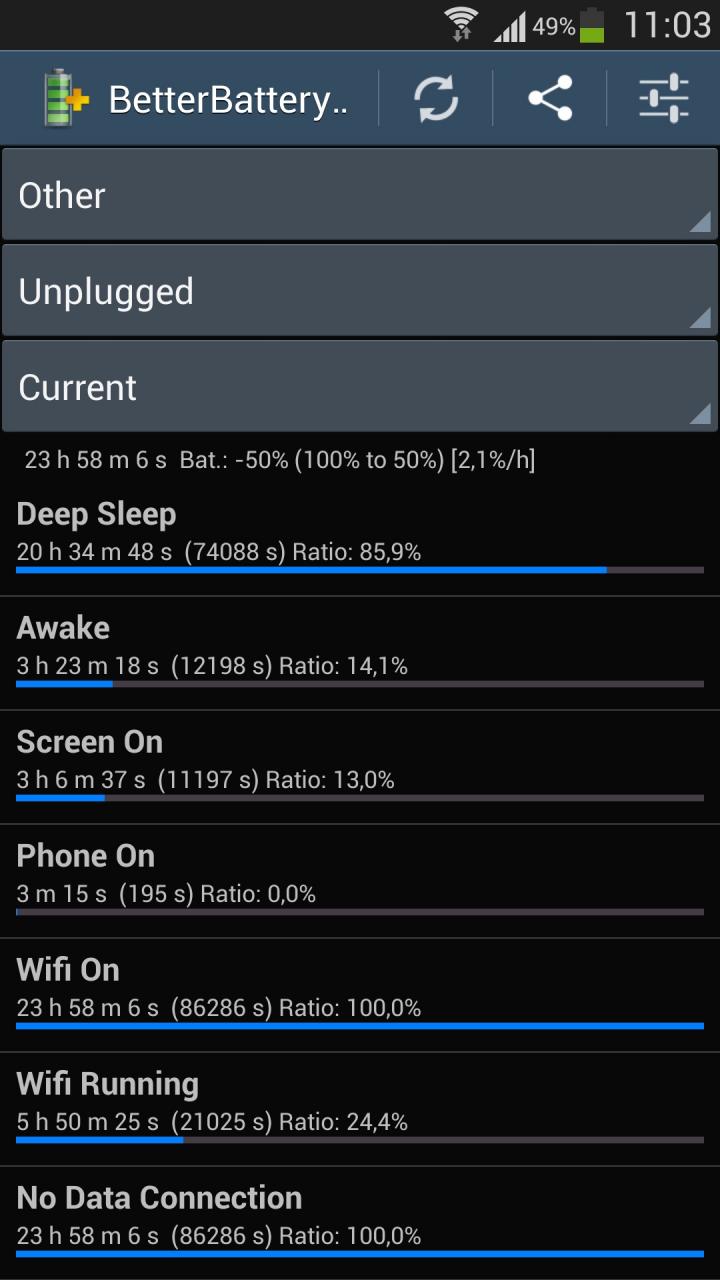This screenshot has height=1280, width=720.
Task: Open the Deep Sleep entry
Action: (360, 539)
